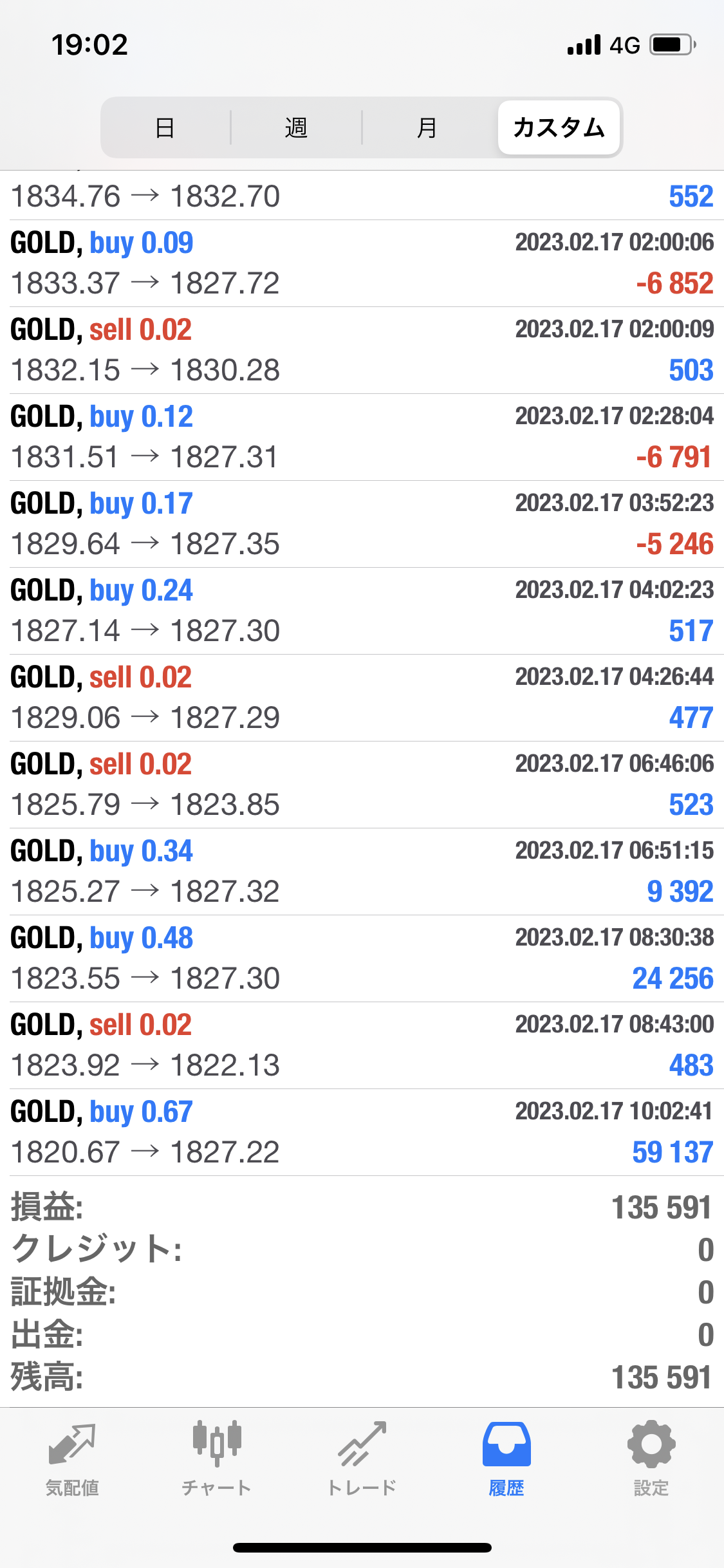The image size is (724, 1568).
Task: Expand the GOLD sell trade at 04:26:44
Action: tap(362, 698)
